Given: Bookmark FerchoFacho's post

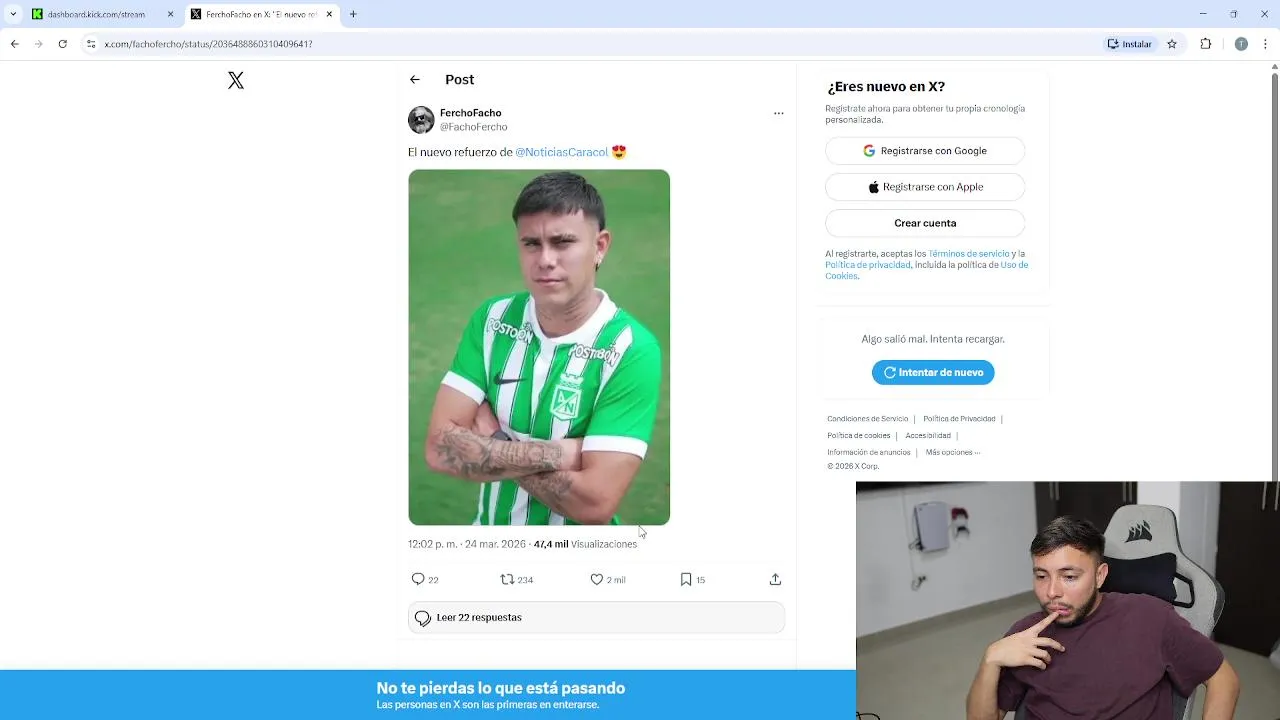Looking at the screenshot, I should (x=686, y=579).
